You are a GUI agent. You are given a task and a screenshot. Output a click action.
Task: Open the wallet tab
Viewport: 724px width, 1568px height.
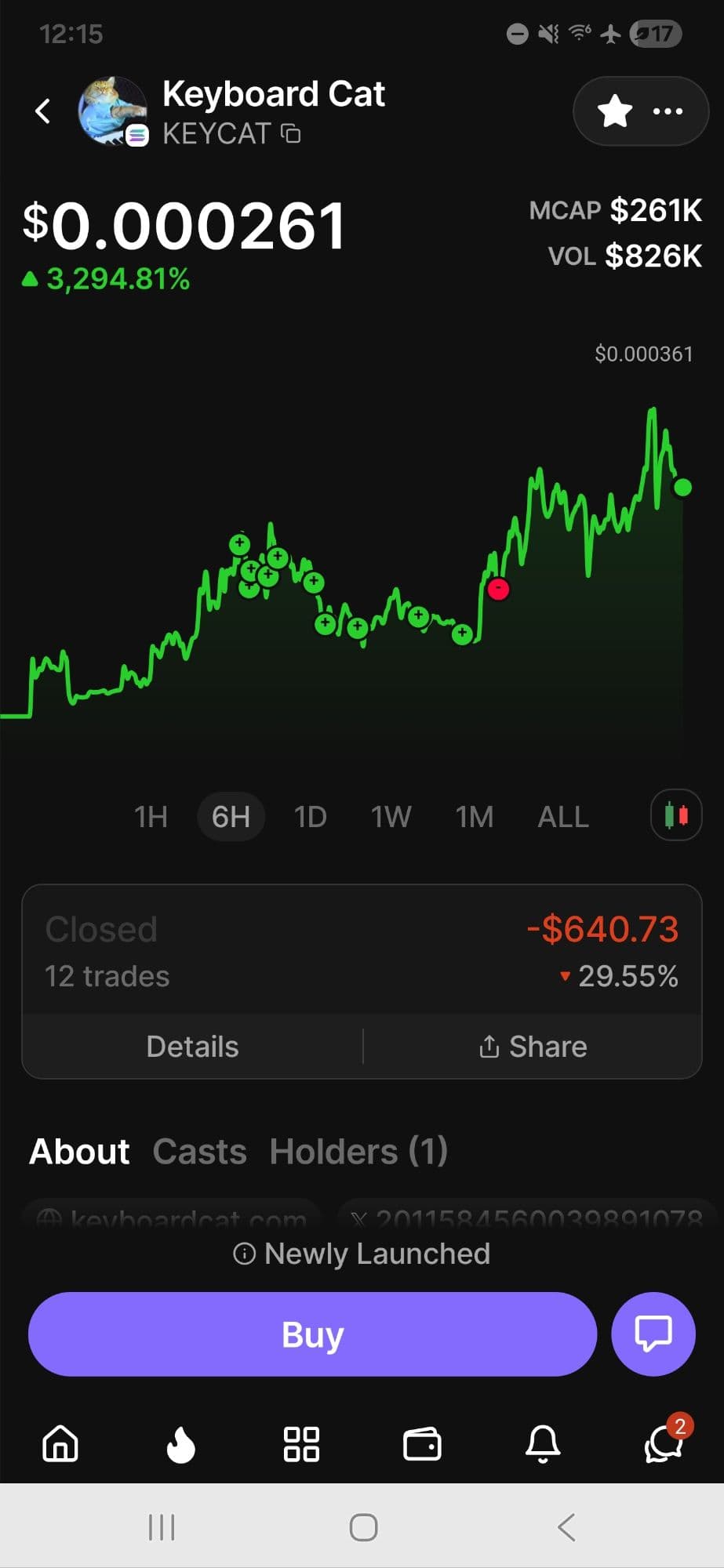tap(422, 1444)
